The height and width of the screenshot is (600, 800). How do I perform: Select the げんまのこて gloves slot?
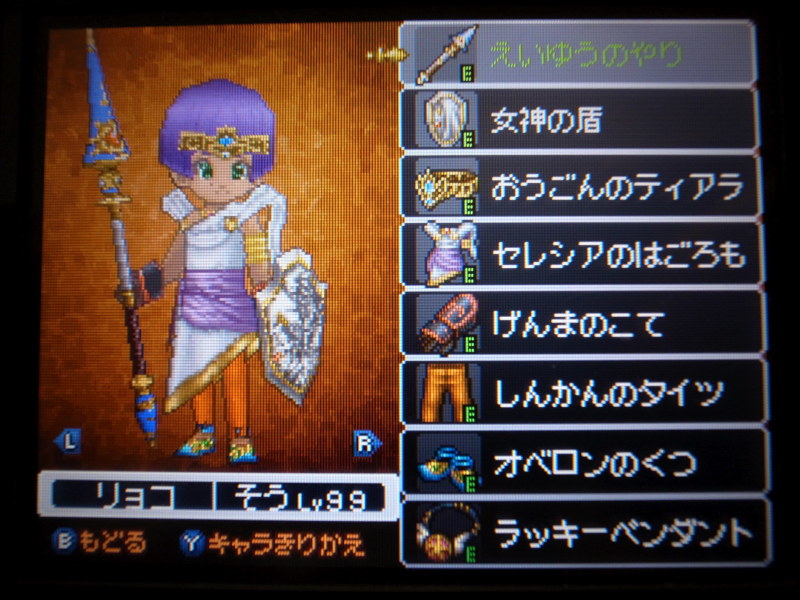click(x=585, y=324)
